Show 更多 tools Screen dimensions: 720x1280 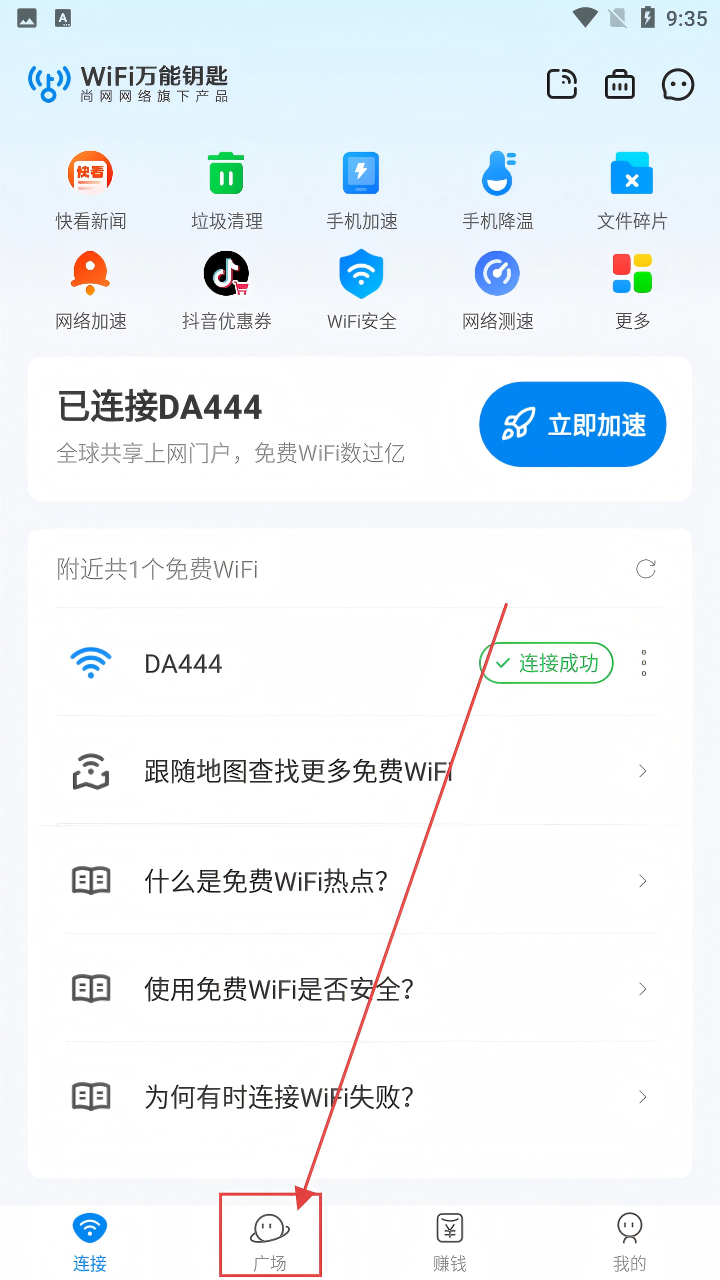tap(632, 289)
